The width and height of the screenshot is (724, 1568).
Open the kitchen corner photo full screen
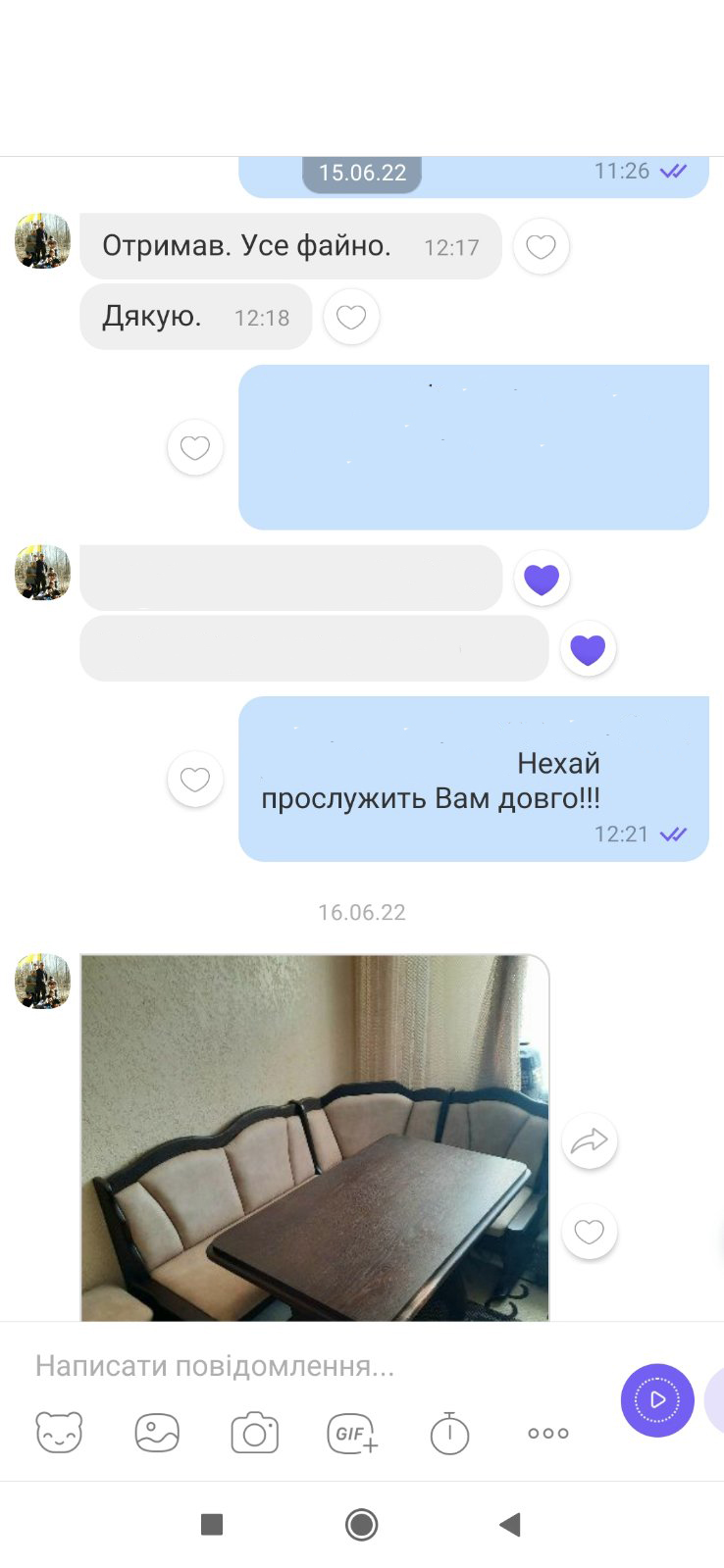315,1138
